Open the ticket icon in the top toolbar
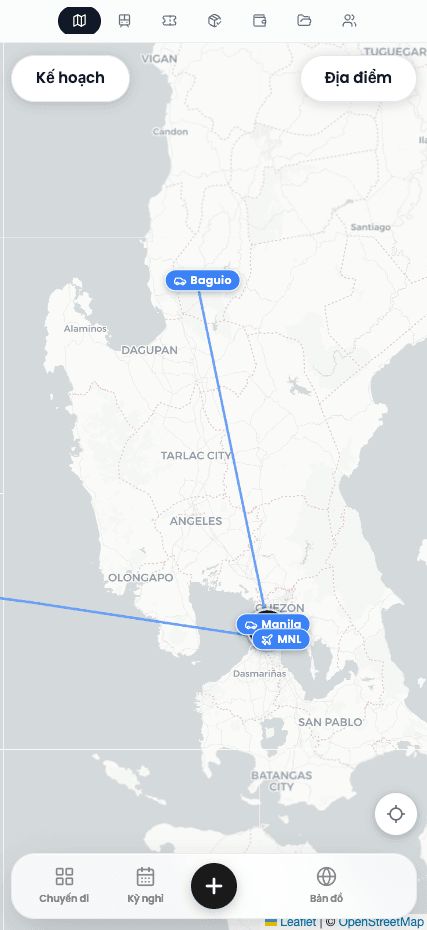Screen dimensions: 427x930 click(169, 21)
